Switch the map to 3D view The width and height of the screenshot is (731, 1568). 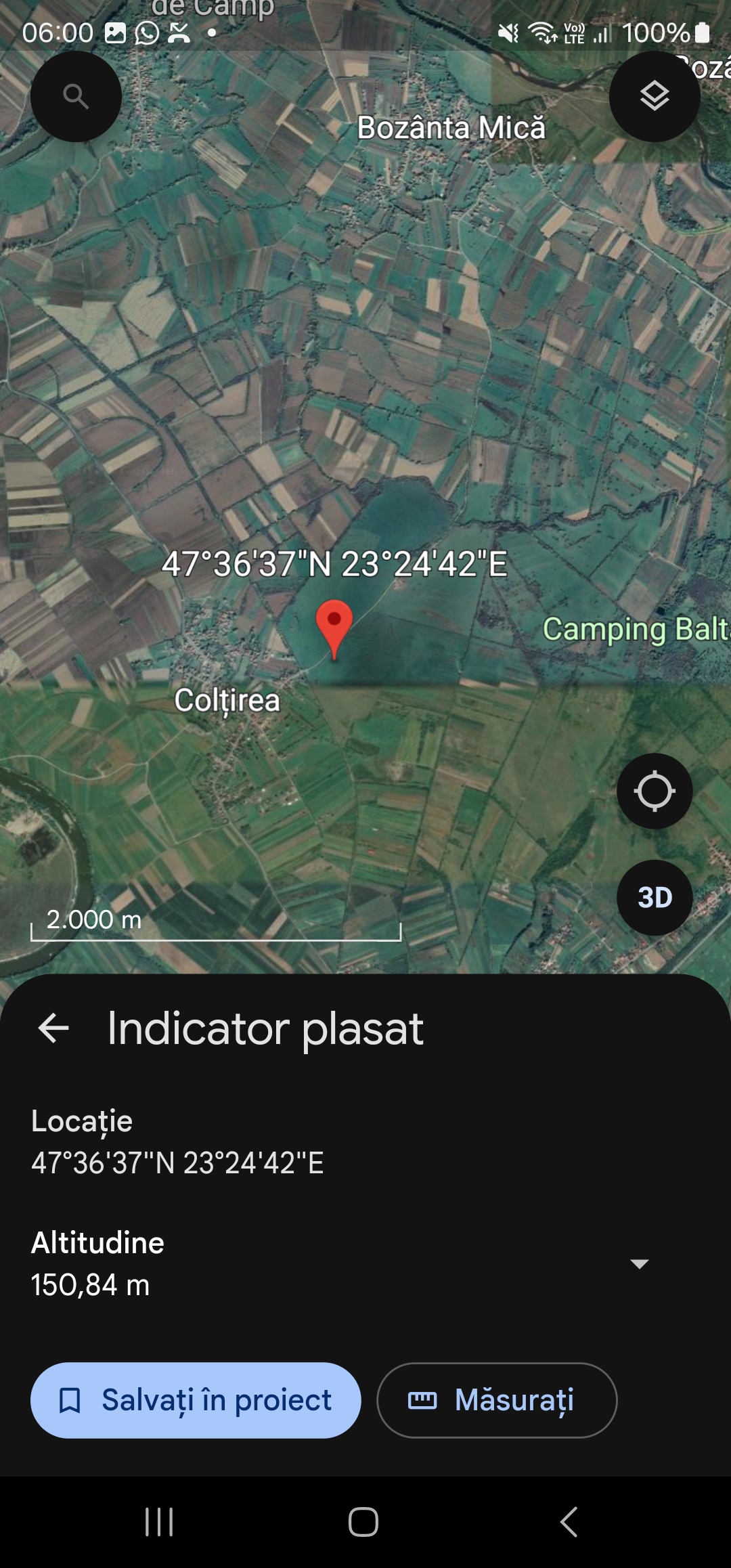pyautogui.click(x=655, y=898)
